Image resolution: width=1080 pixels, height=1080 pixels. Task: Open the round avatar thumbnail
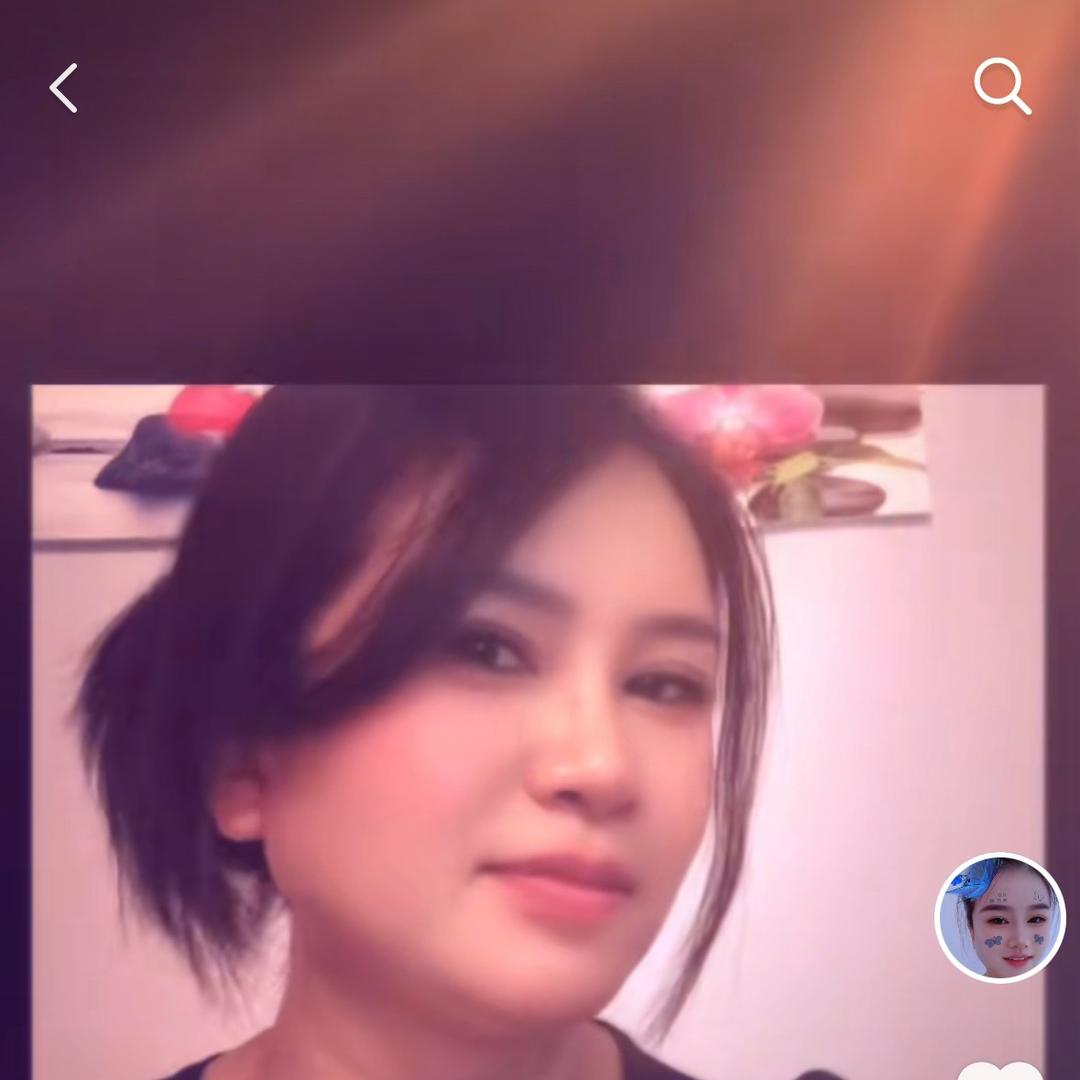pyautogui.click(x=1000, y=918)
